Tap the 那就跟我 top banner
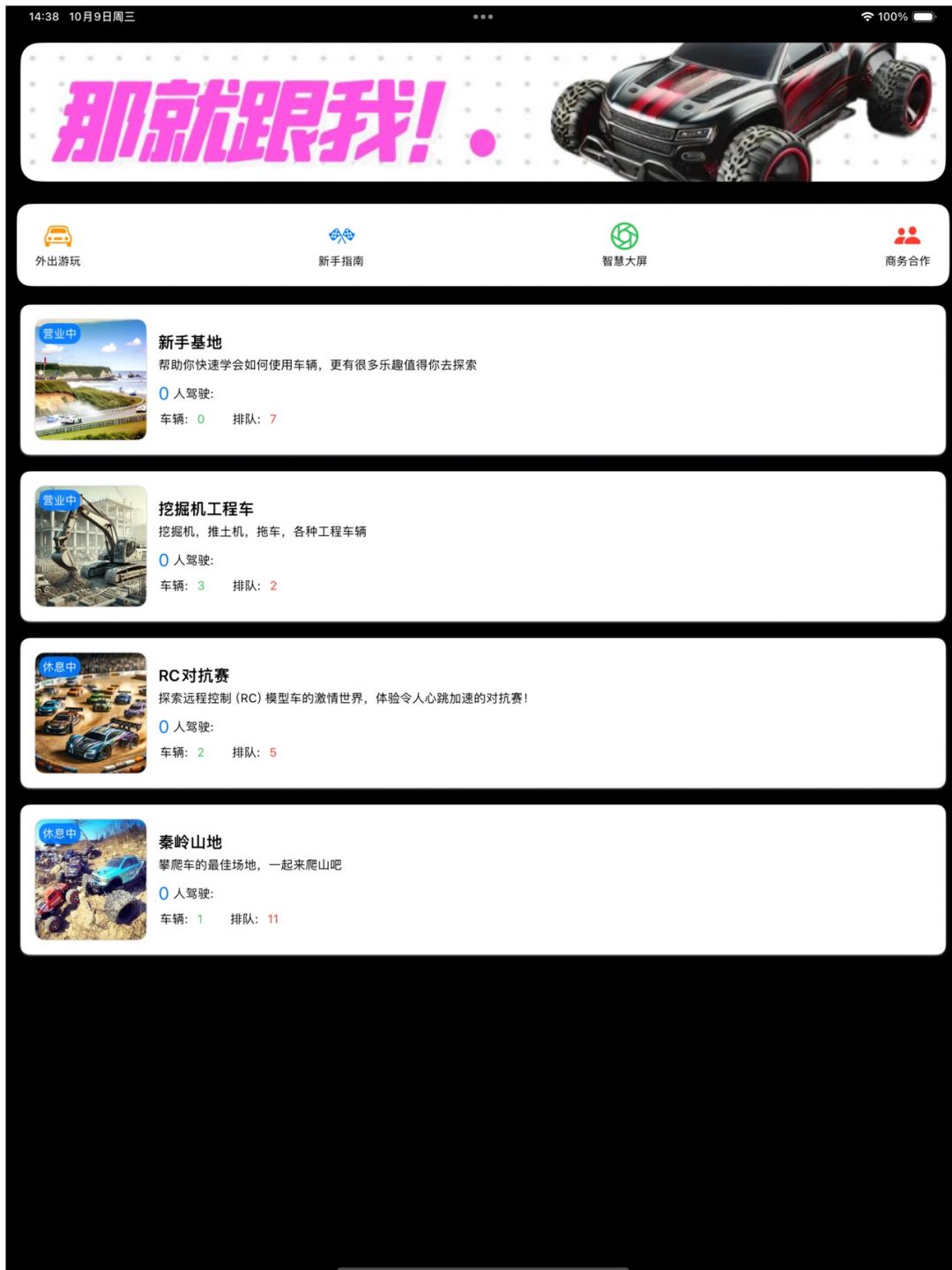 (x=482, y=112)
